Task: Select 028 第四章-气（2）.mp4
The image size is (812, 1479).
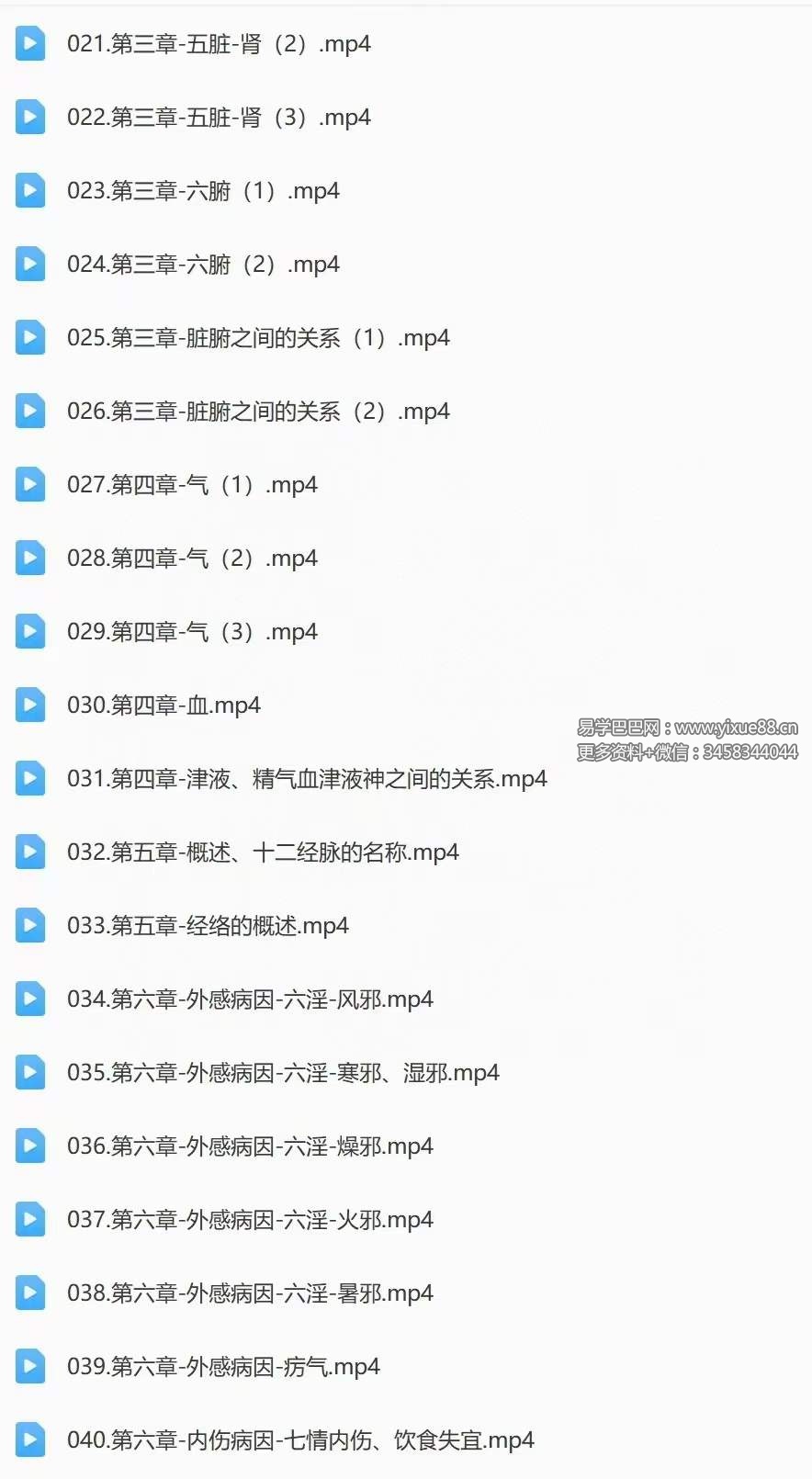Action: pos(192,559)
